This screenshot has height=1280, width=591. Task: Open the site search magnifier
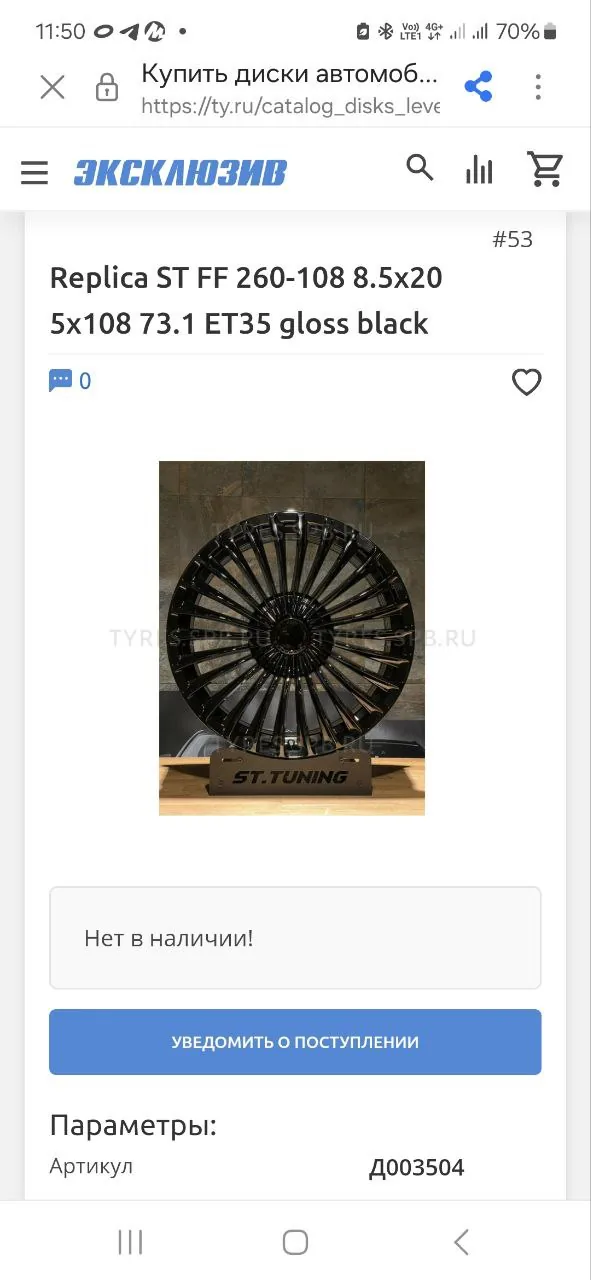coord(420,168)
